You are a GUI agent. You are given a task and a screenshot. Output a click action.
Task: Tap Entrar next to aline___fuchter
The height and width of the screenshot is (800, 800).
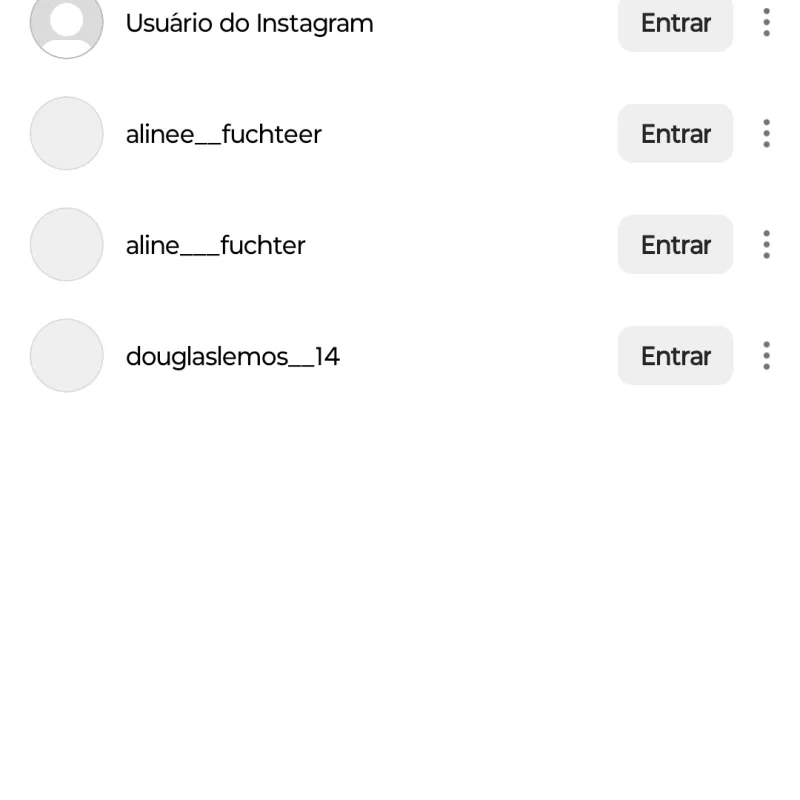click(x=675, y=245)
